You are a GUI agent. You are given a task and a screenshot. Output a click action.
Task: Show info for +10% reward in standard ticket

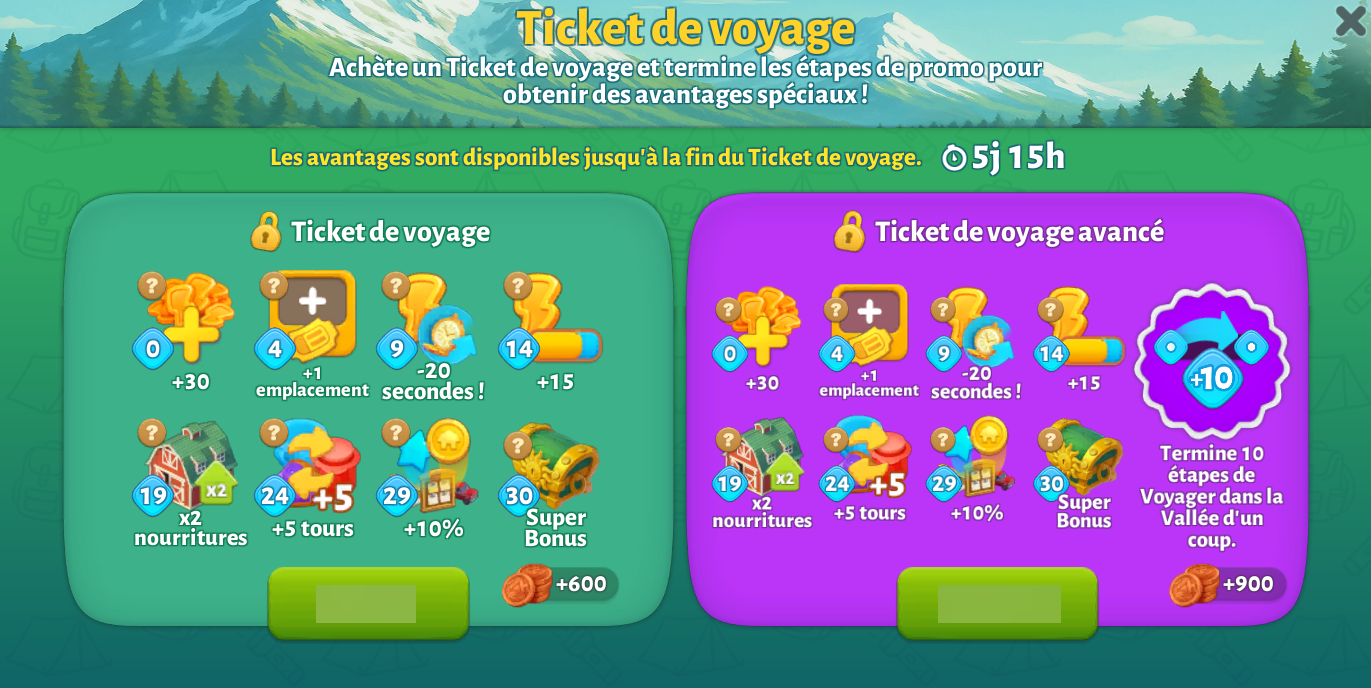click(395, 432)
